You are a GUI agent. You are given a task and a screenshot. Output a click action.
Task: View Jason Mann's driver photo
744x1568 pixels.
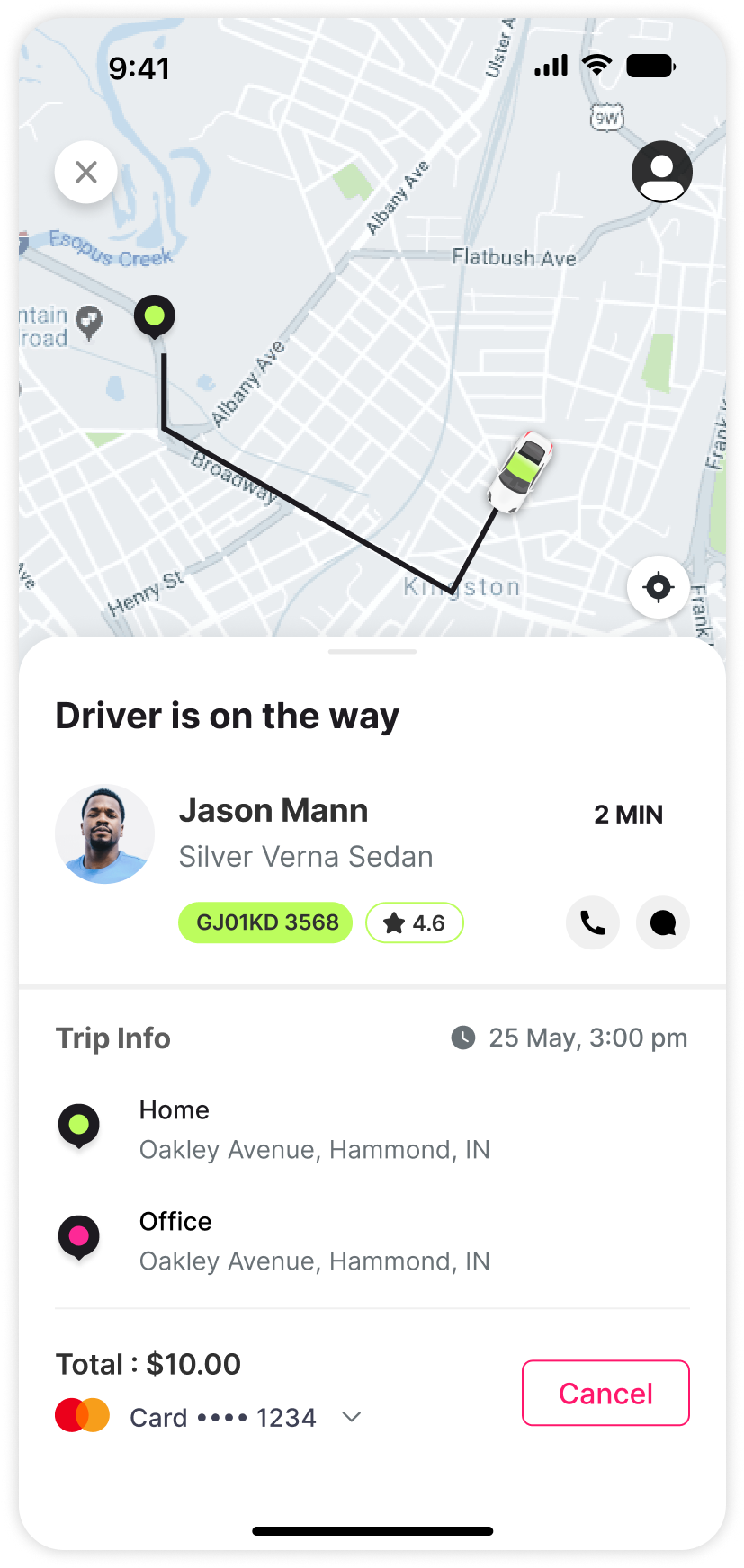(x=104, y=834)
